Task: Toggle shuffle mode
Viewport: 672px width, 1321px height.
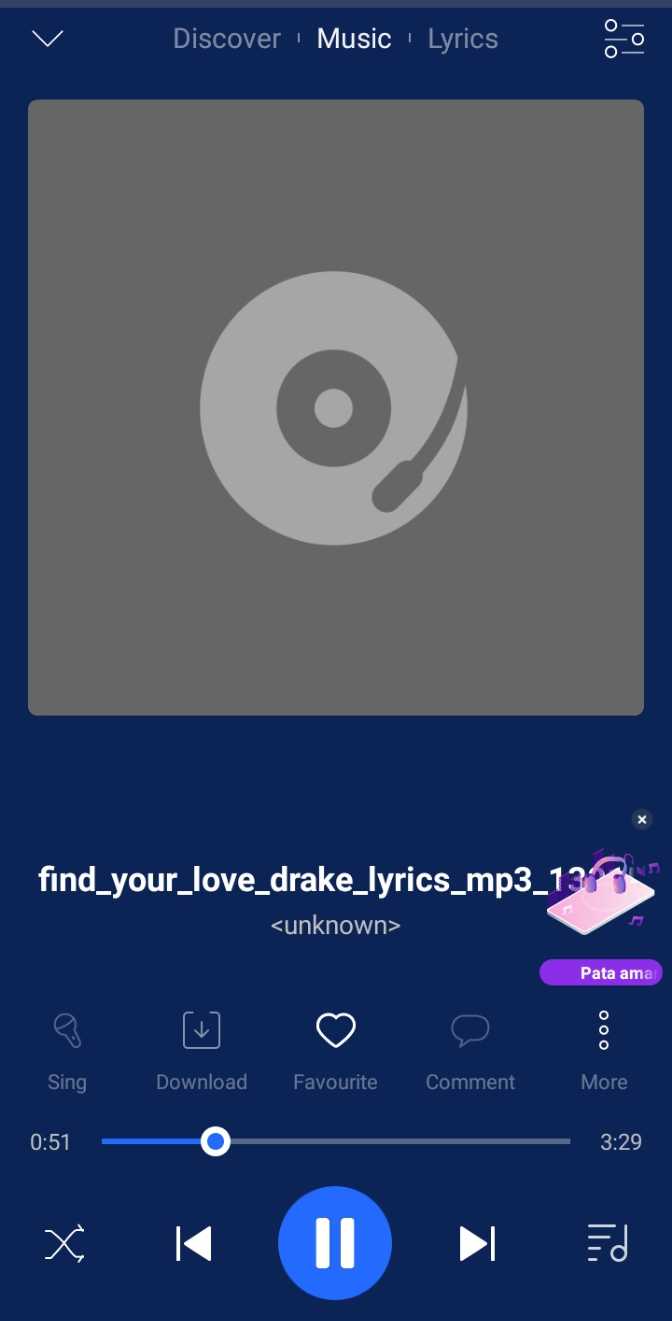Action: pyautogui.click(x=64, y=1244)
